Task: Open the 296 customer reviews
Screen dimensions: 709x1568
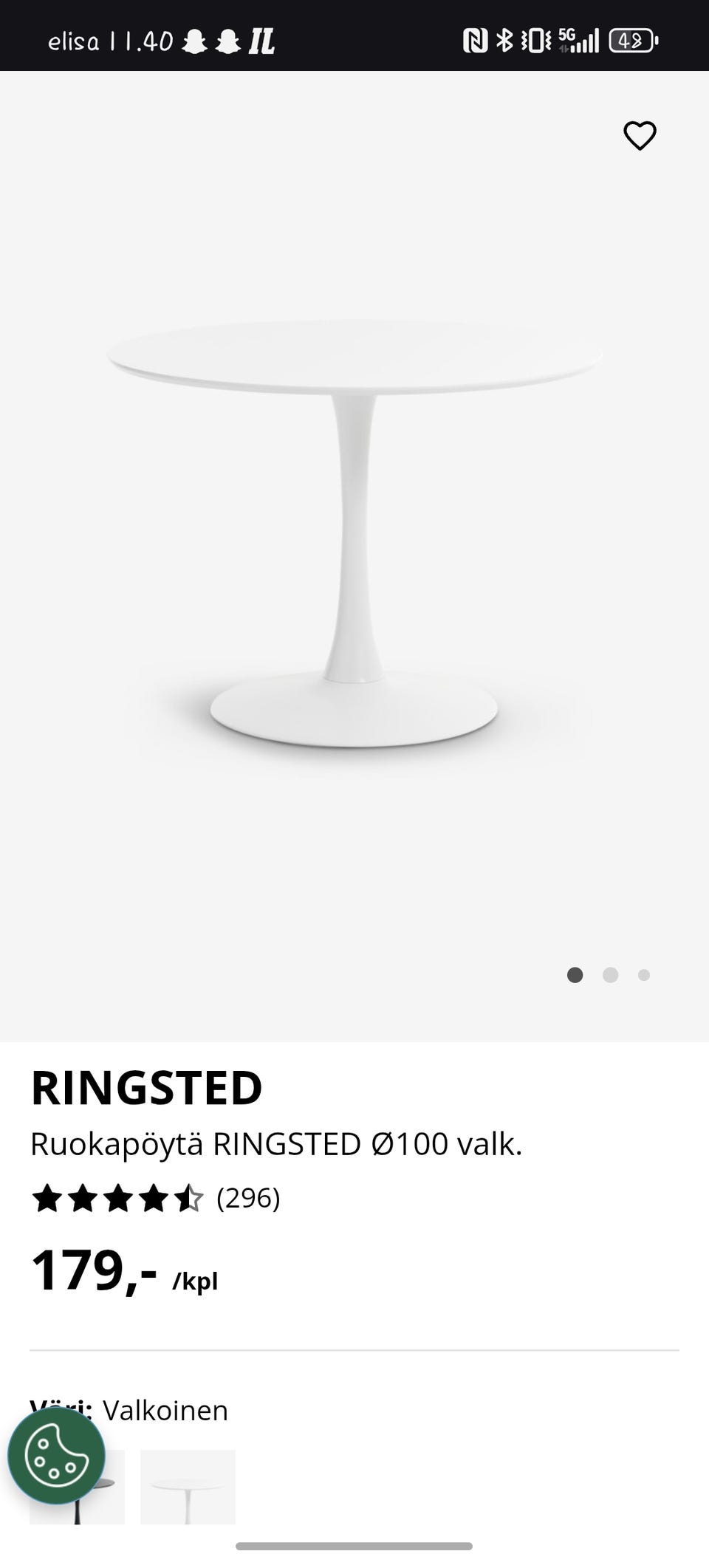Action: (x=248, y=1198)
